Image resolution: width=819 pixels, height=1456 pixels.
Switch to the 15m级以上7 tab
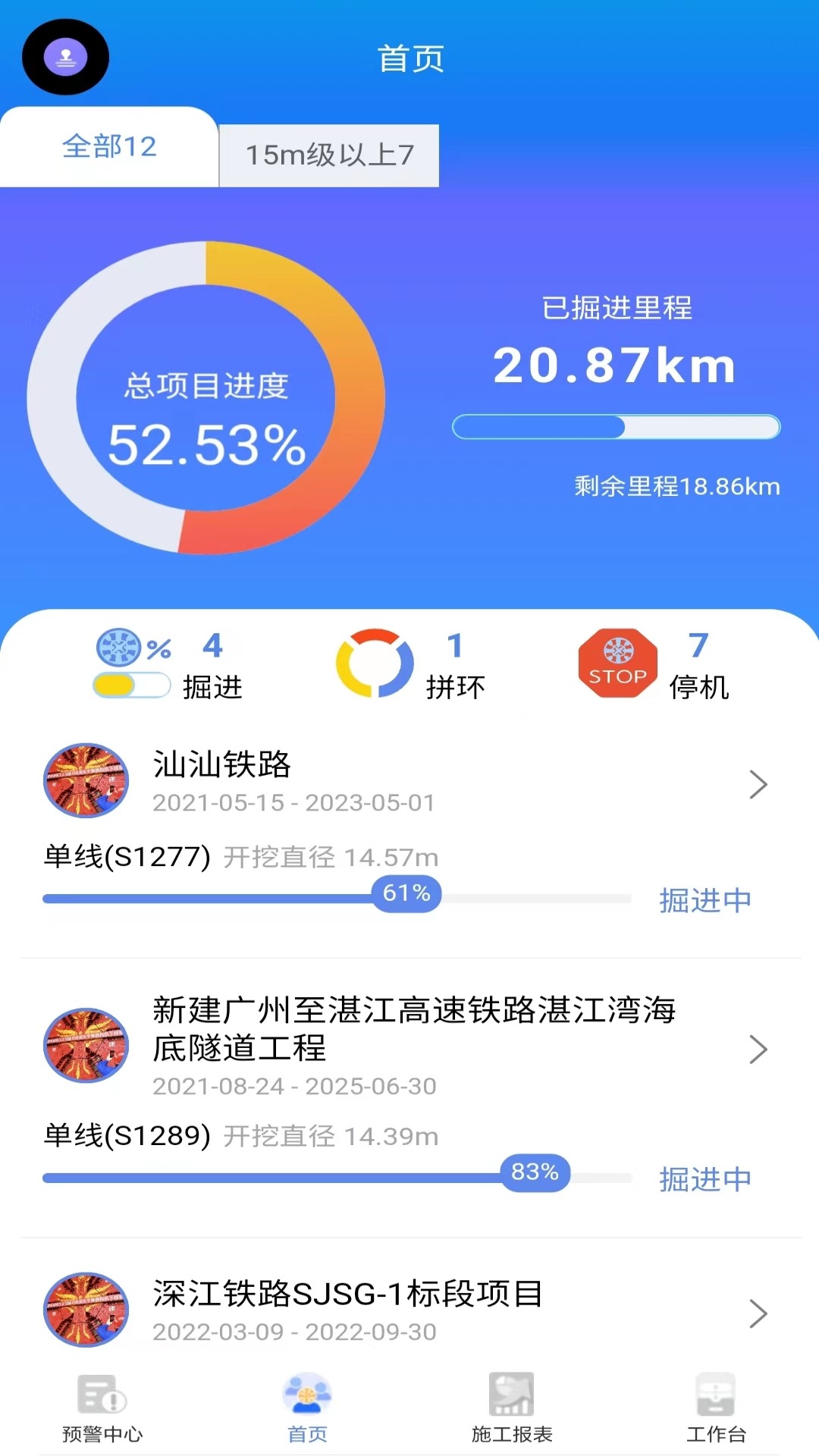pyautogui.click(x=329, y=155)
